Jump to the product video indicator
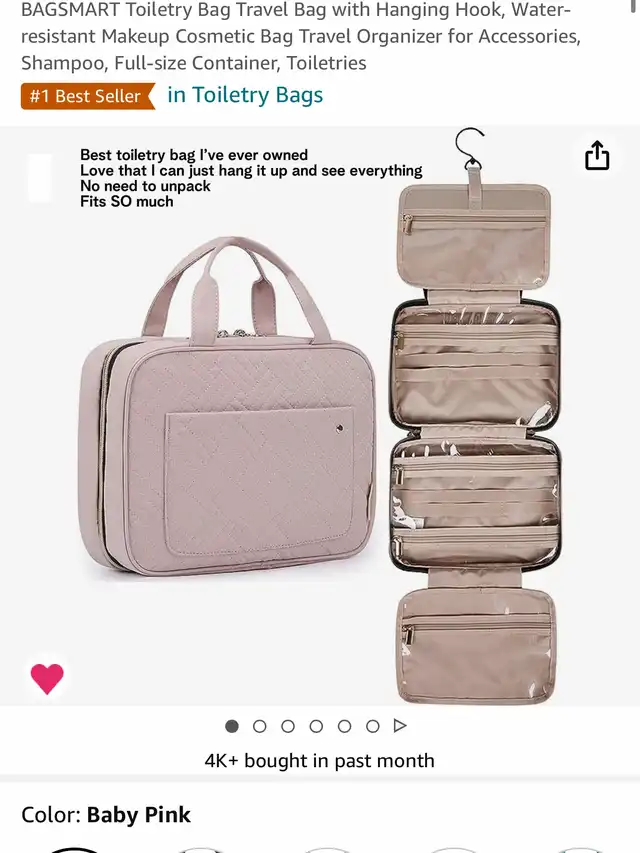 point(401,726)
